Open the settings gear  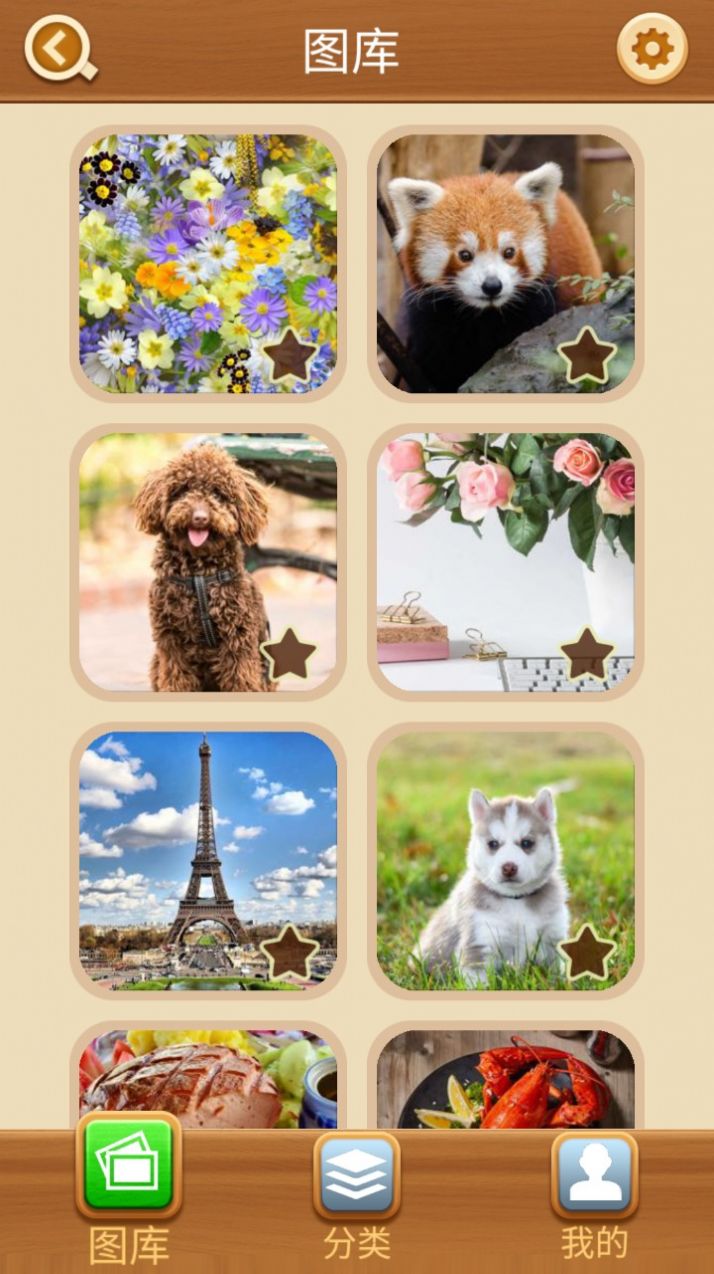click(x=652, y=48)
